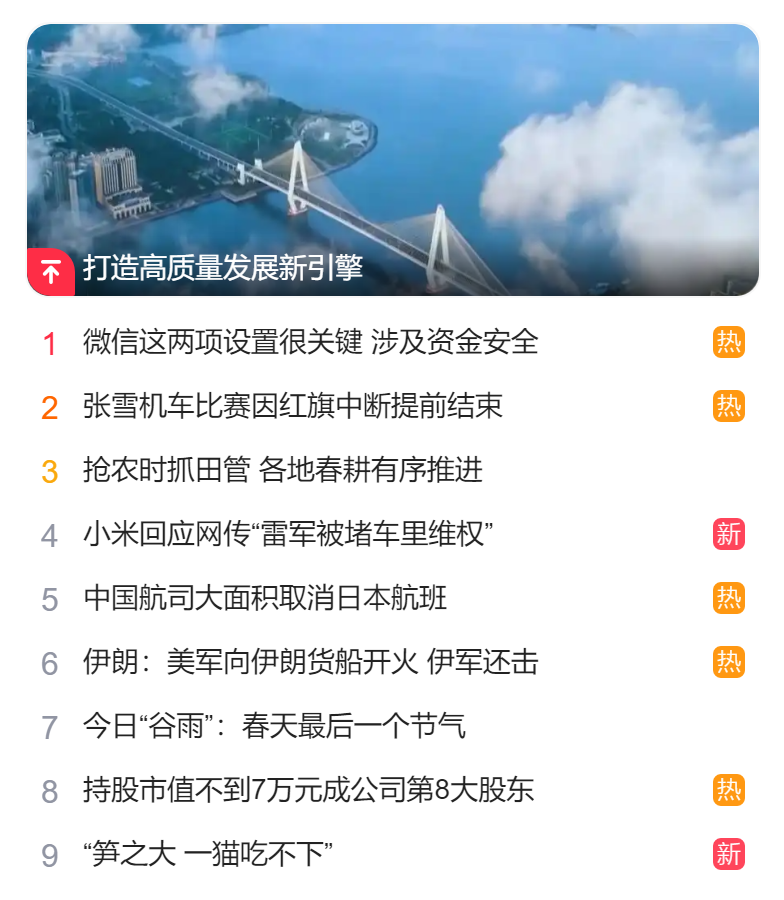784x900 pixels.
Task: Click the rank number 3 in the list
Action: click(x=50, y=470)
